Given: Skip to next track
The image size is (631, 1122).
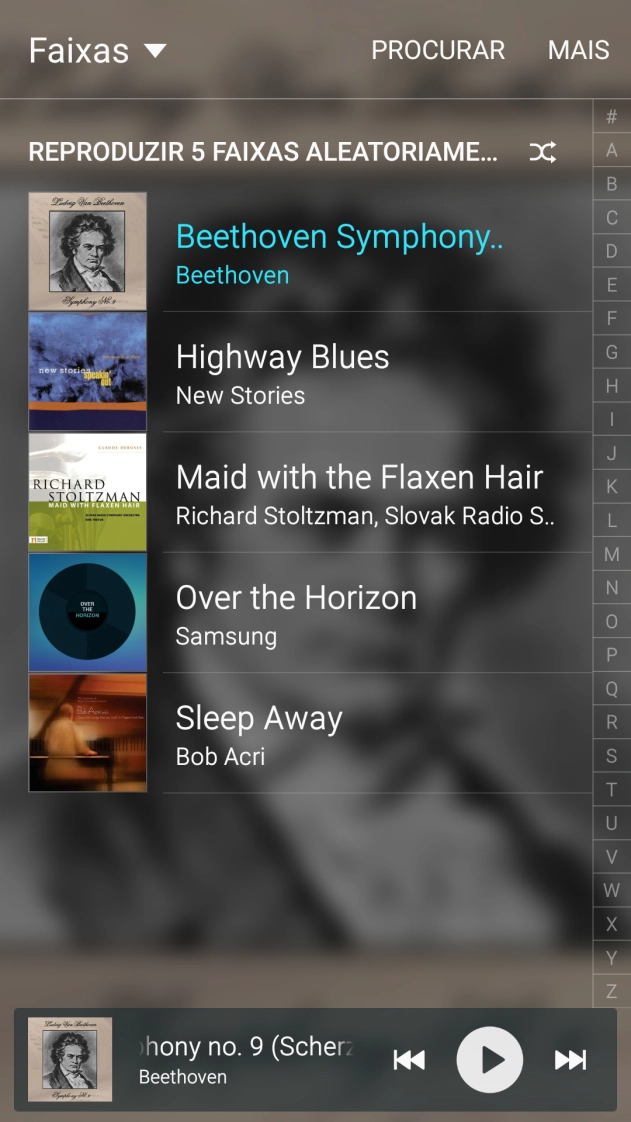Looking at the screenshot, I should tap(570, 1060).
